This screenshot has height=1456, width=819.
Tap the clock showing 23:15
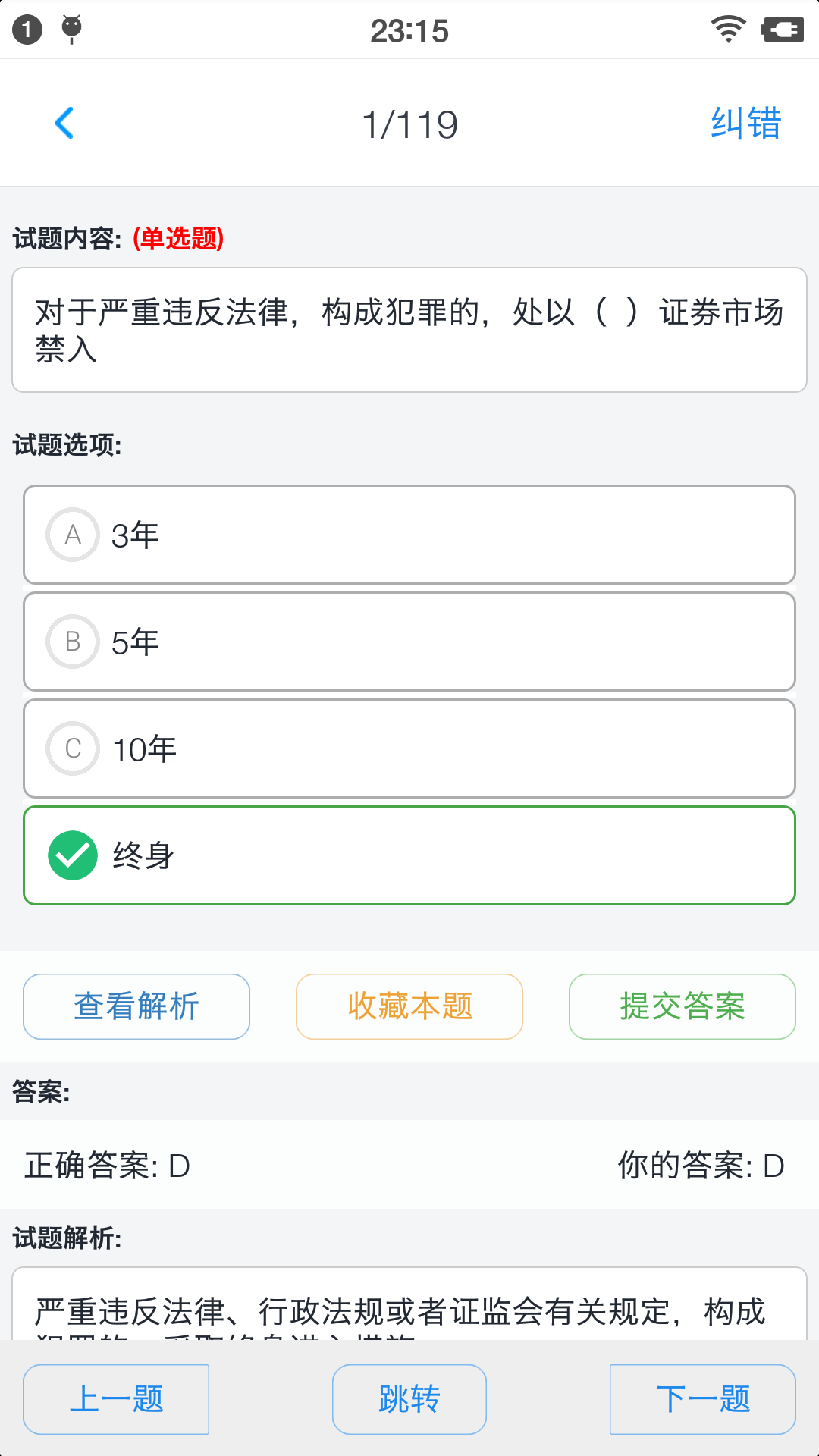click(x=409, y=29)
